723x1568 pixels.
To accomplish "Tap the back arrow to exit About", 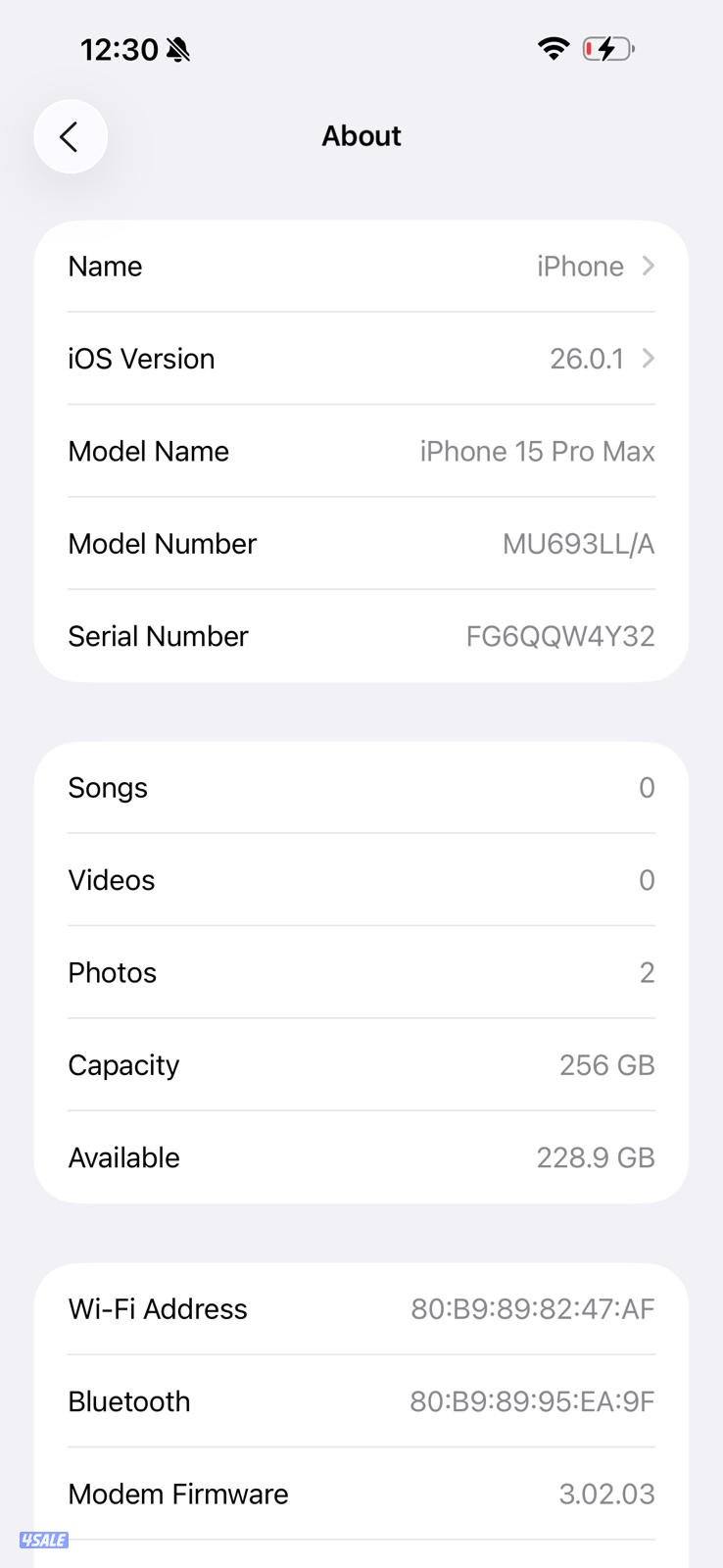I will point(70,136).
